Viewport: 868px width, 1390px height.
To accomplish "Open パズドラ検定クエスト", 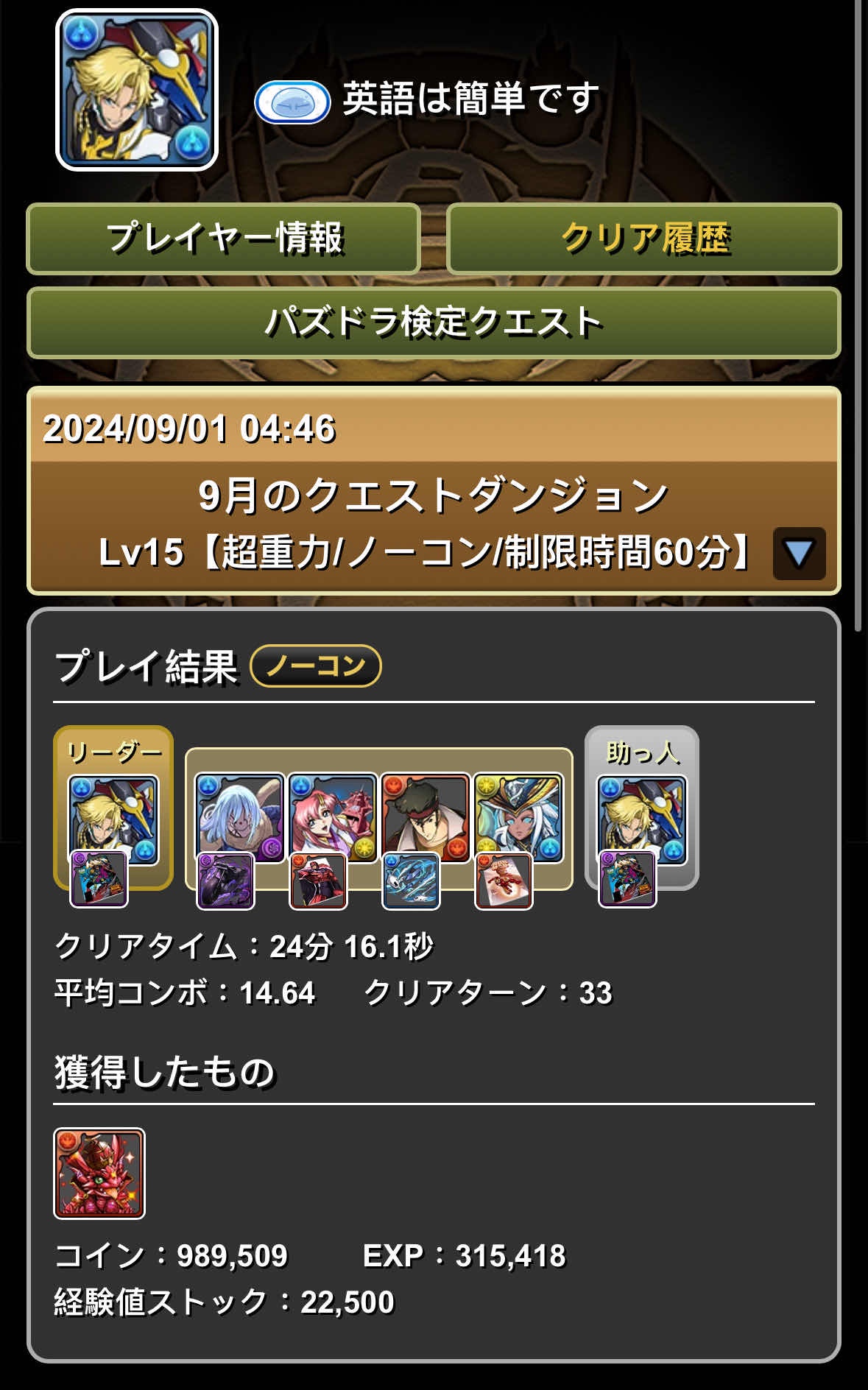I will (x=434, y=322).
